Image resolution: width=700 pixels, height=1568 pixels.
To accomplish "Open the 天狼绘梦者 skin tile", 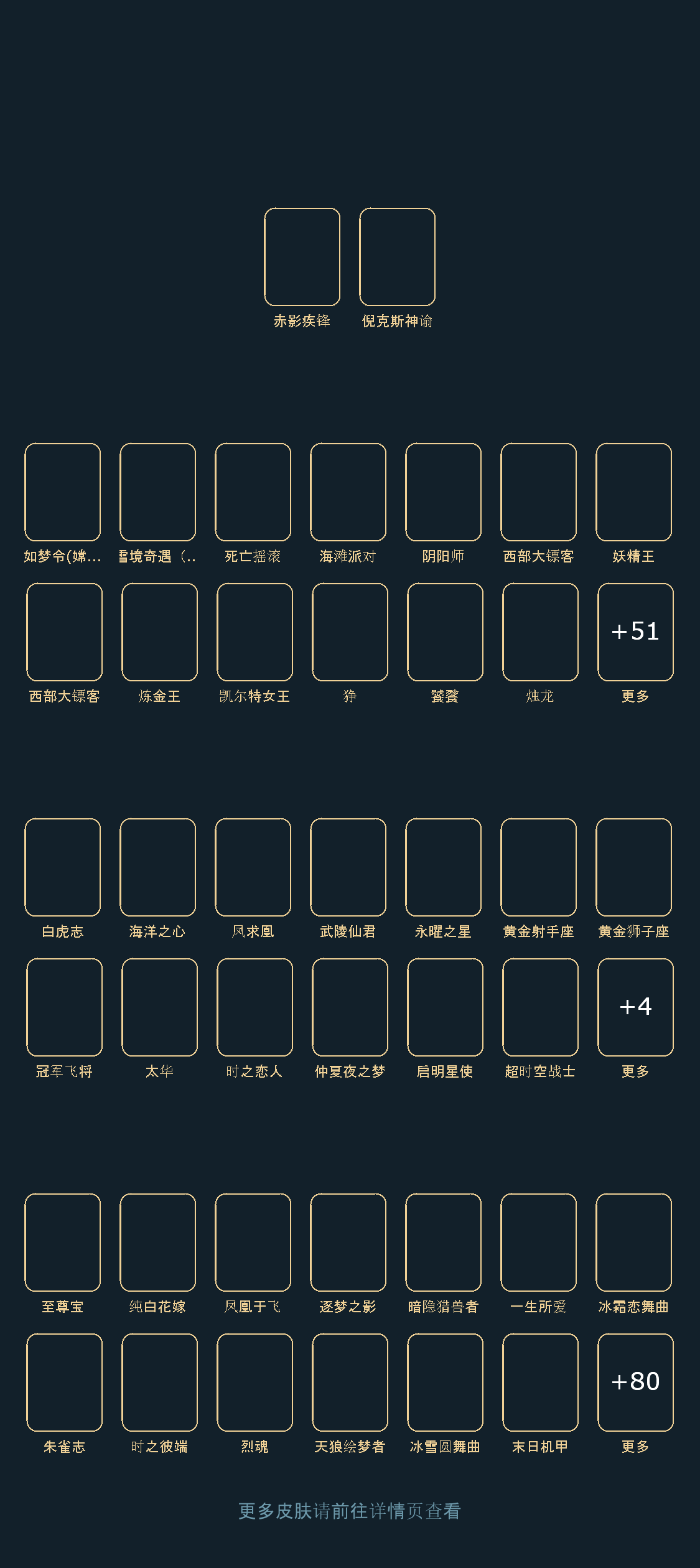I will coord(350,1383).
